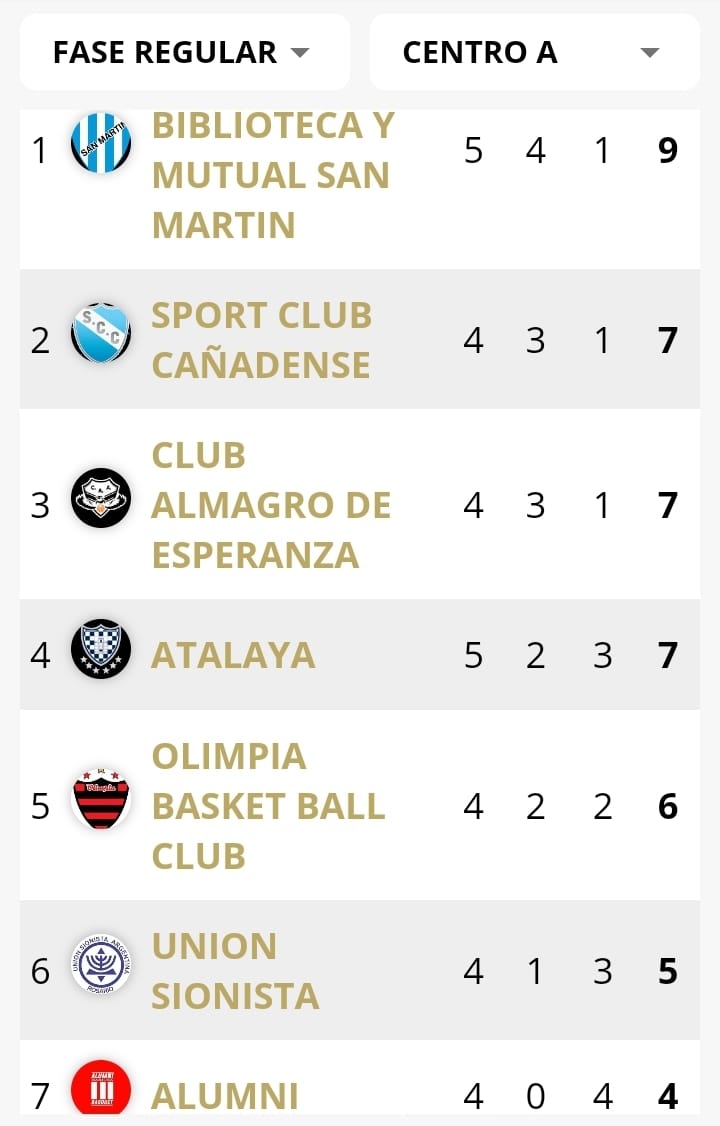The image size is (720, 1126).
Task: Open the Atalaya team link
Action: point(233,655)
